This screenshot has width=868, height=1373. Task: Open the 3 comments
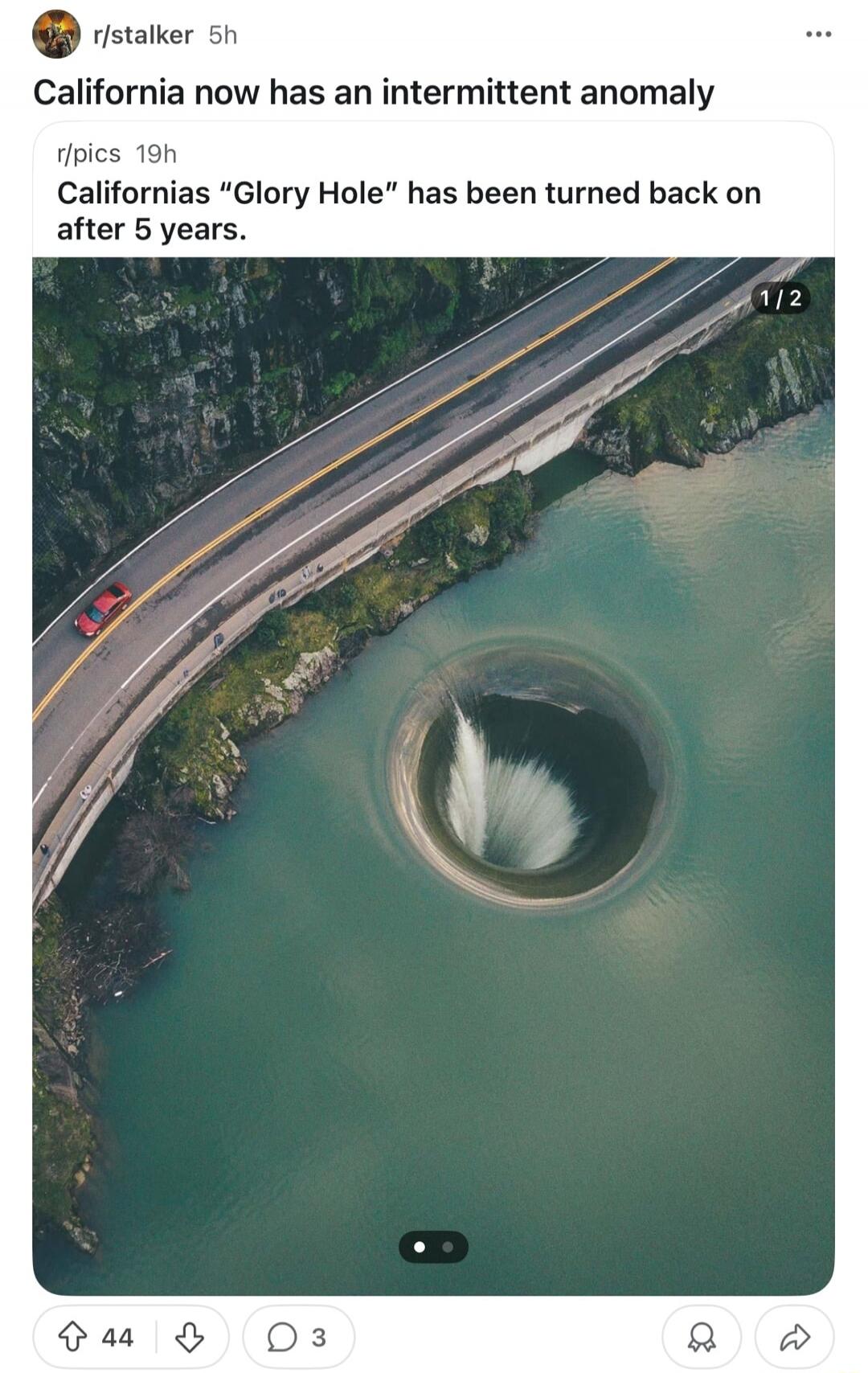pos(298,1337)
